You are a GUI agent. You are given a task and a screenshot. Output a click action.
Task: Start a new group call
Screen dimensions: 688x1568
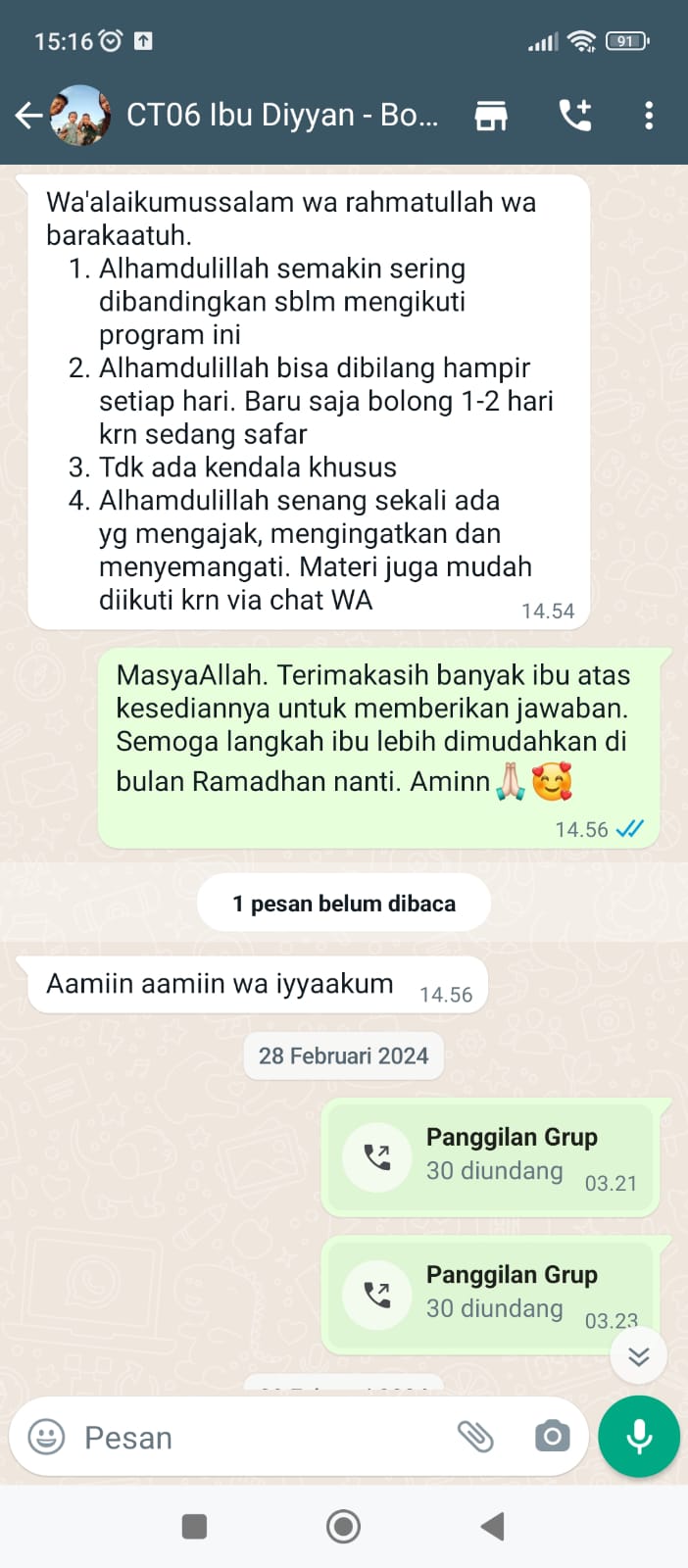(x=575, y=116)
